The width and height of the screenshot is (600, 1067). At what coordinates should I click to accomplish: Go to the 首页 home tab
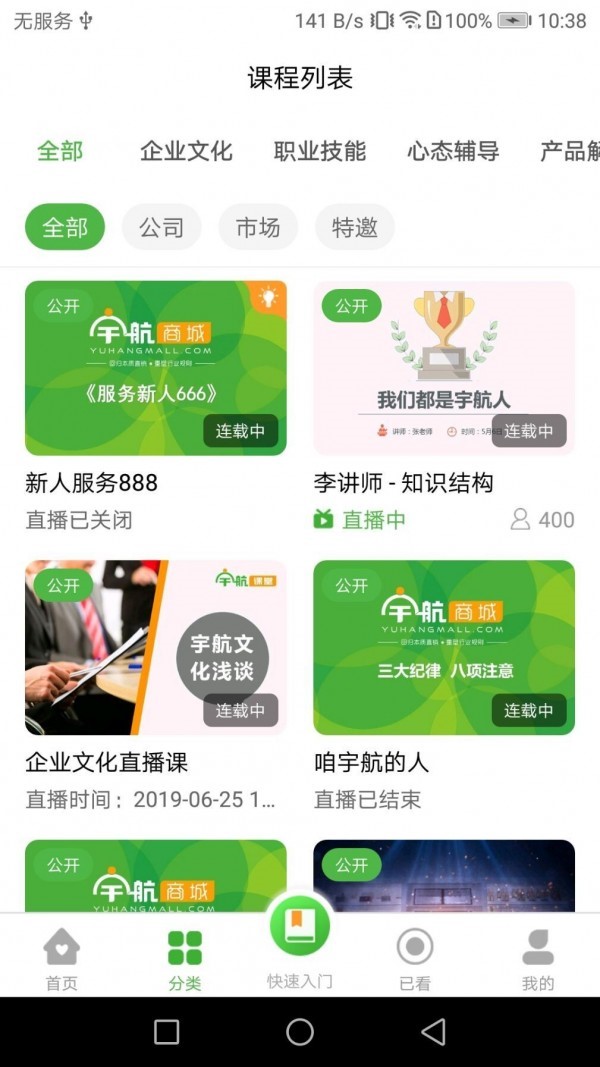62,958
